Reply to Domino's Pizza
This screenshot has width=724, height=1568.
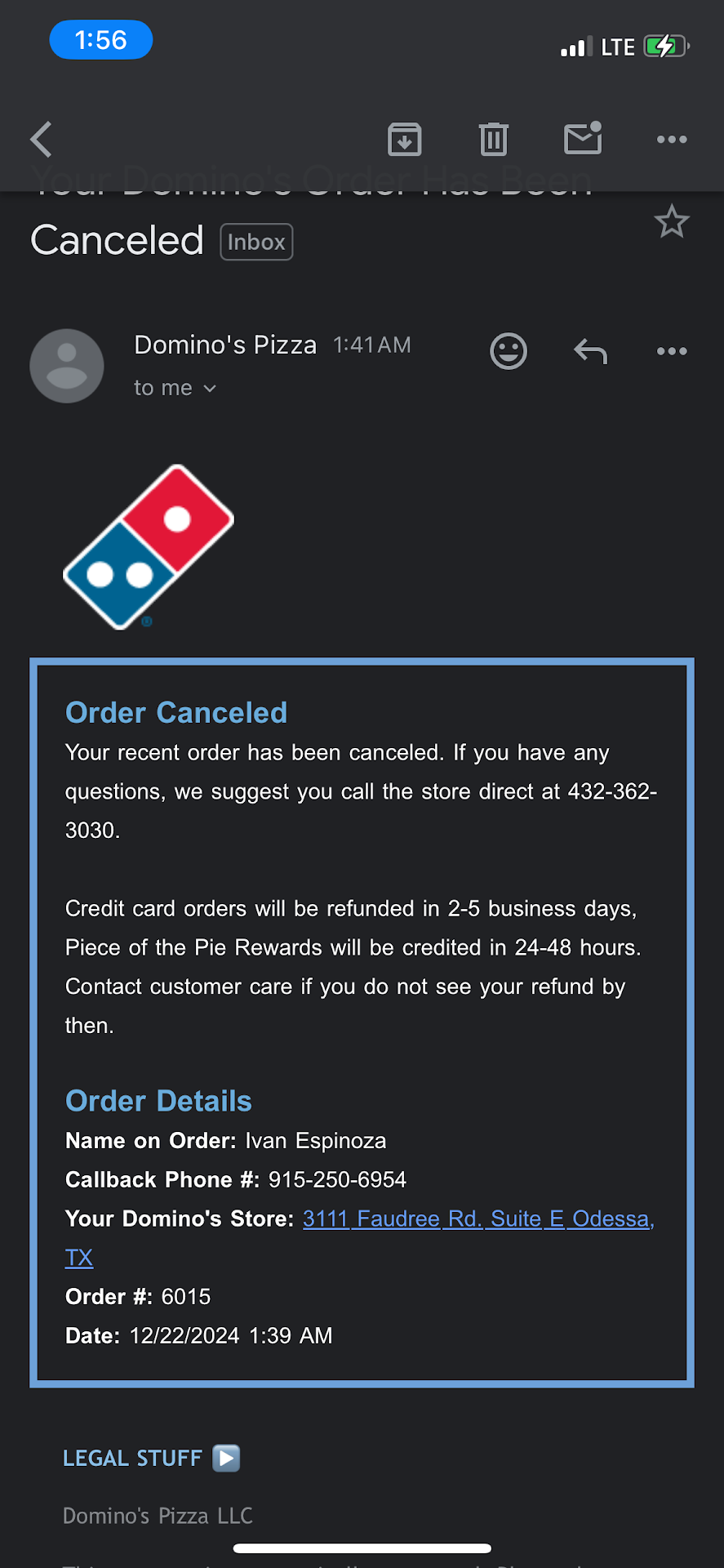click(x=590, y=351)
